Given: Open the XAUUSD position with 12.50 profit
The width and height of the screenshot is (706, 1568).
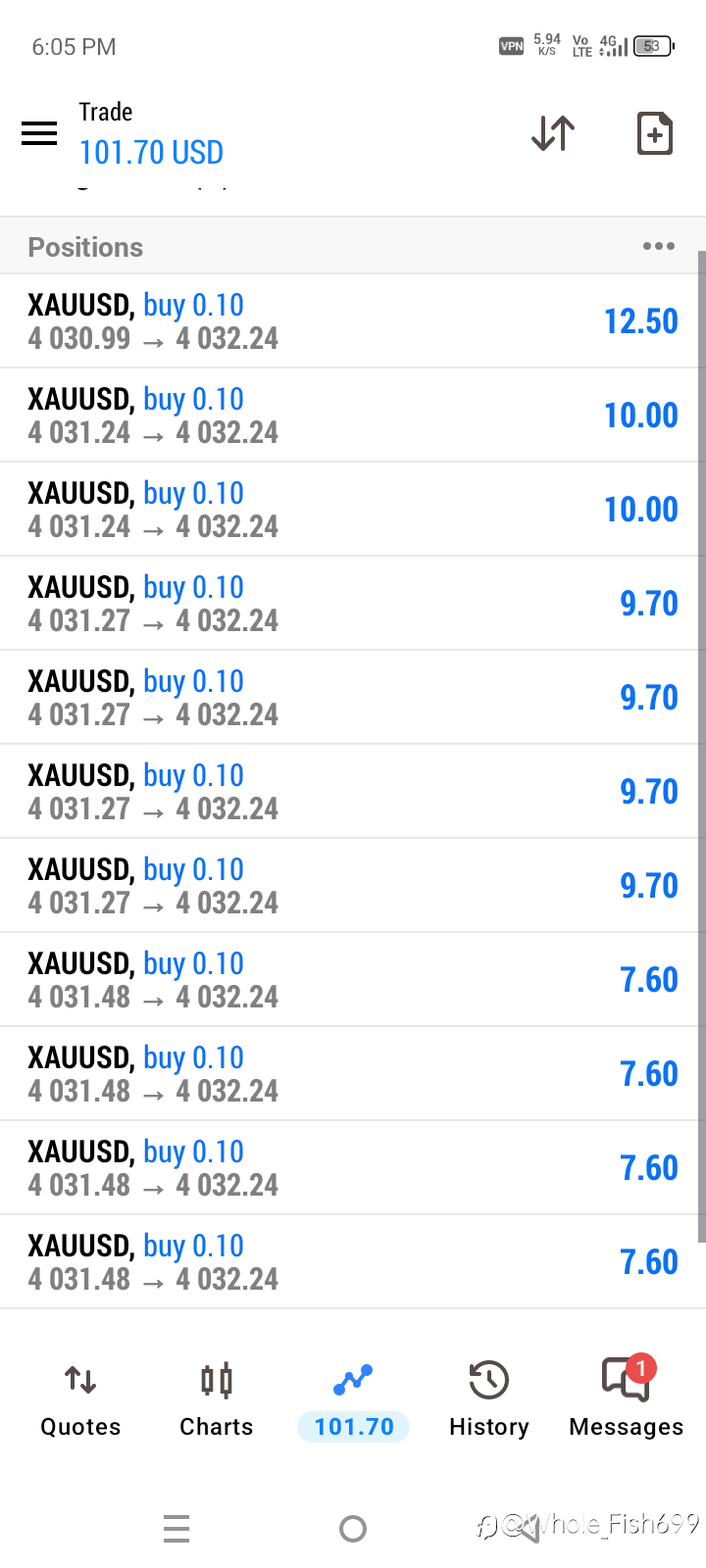Looking at the screenshot, I should click(353, 321).
